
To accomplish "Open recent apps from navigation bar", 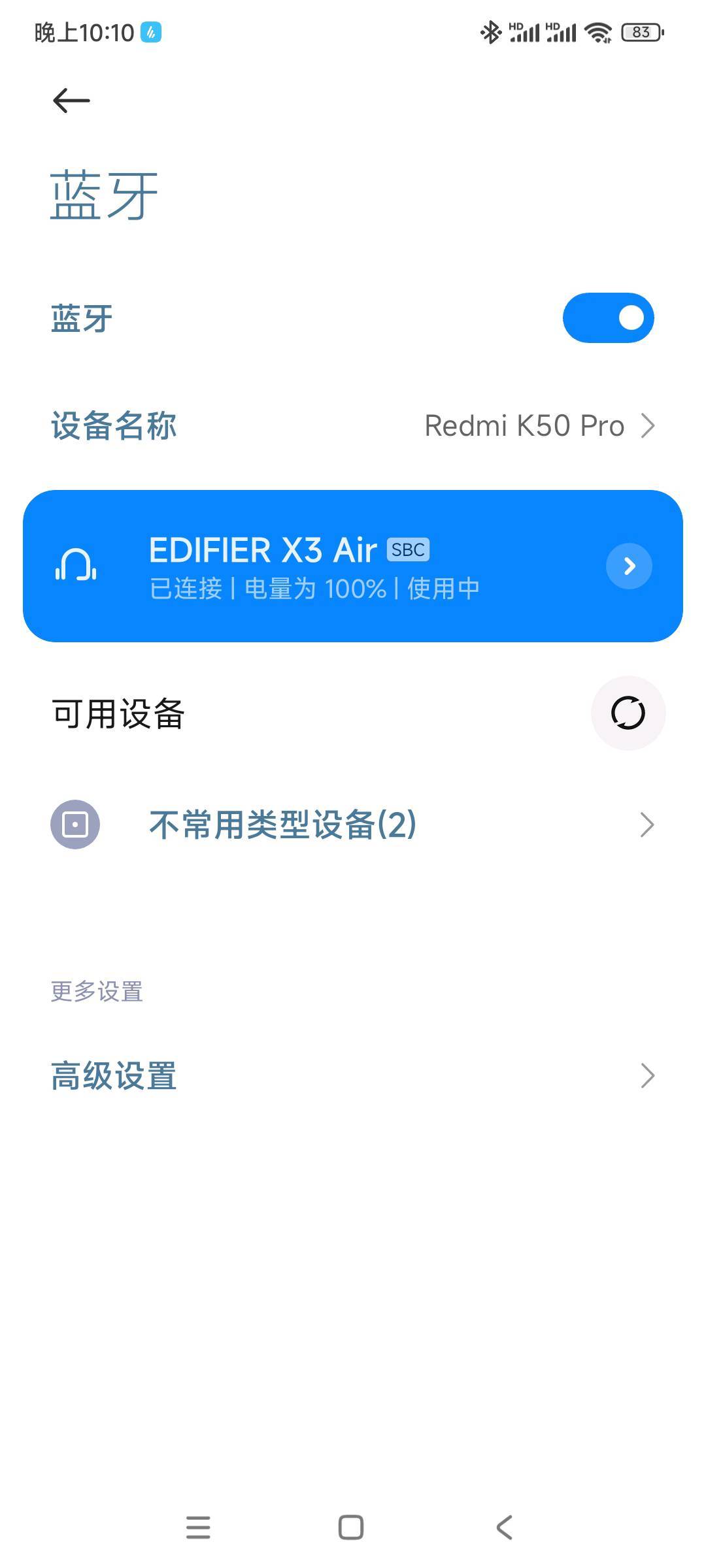I will [198, 1527].
